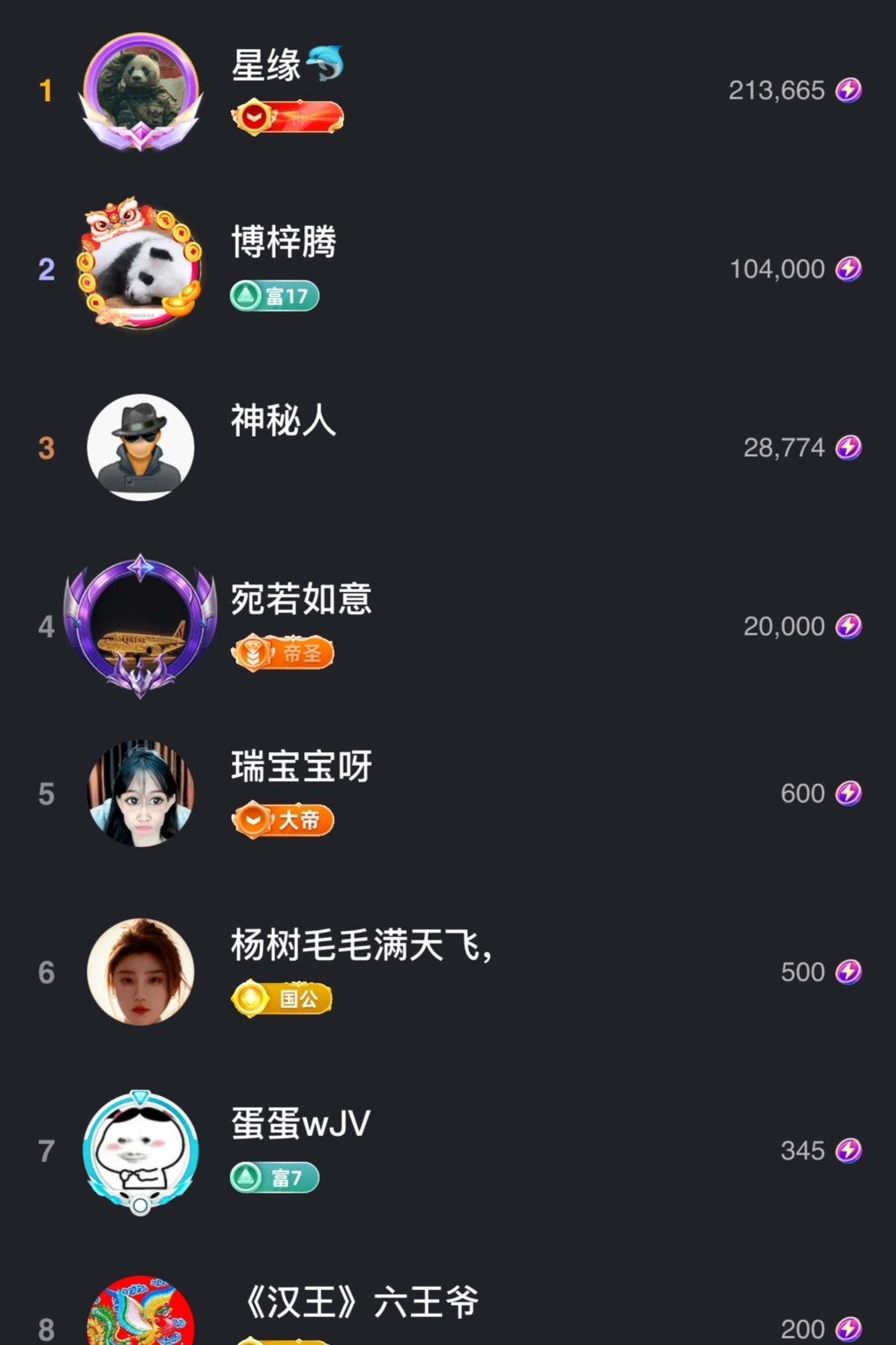This screenshot has height=1345, width=896.
Task: Click the 富17 wealth level badge of 博梓腾
Action: coord(276,295)
